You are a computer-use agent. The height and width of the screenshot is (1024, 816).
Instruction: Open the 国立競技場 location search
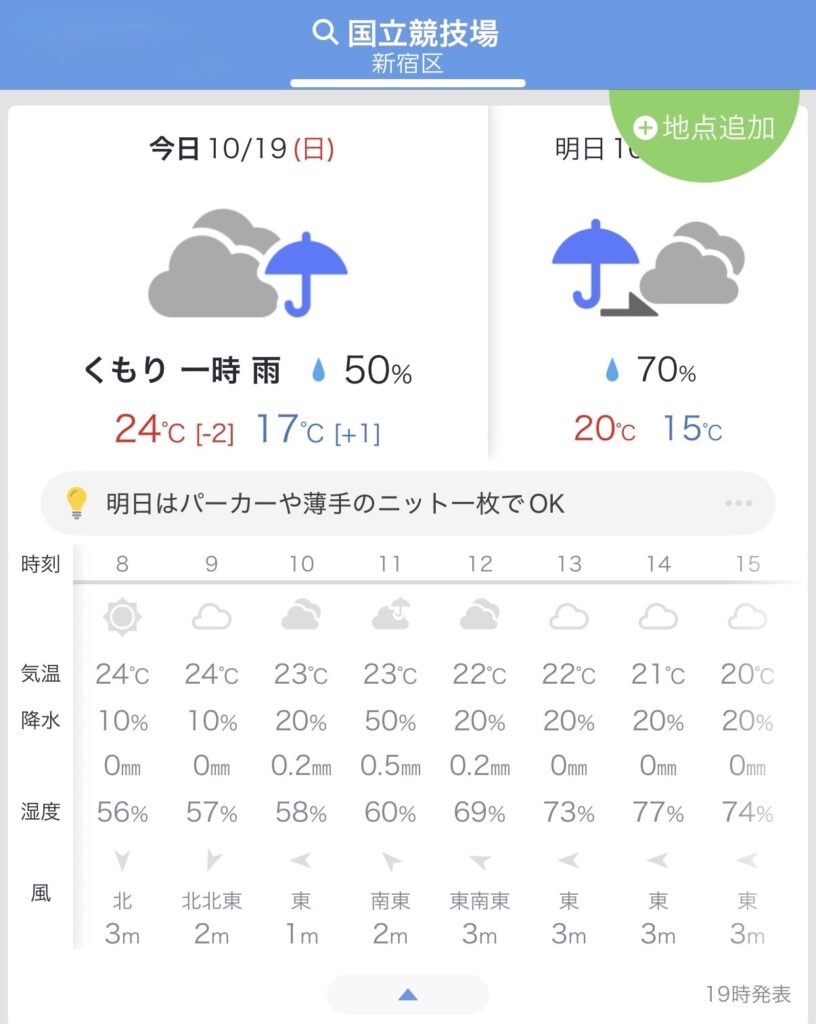coord(407,34)
